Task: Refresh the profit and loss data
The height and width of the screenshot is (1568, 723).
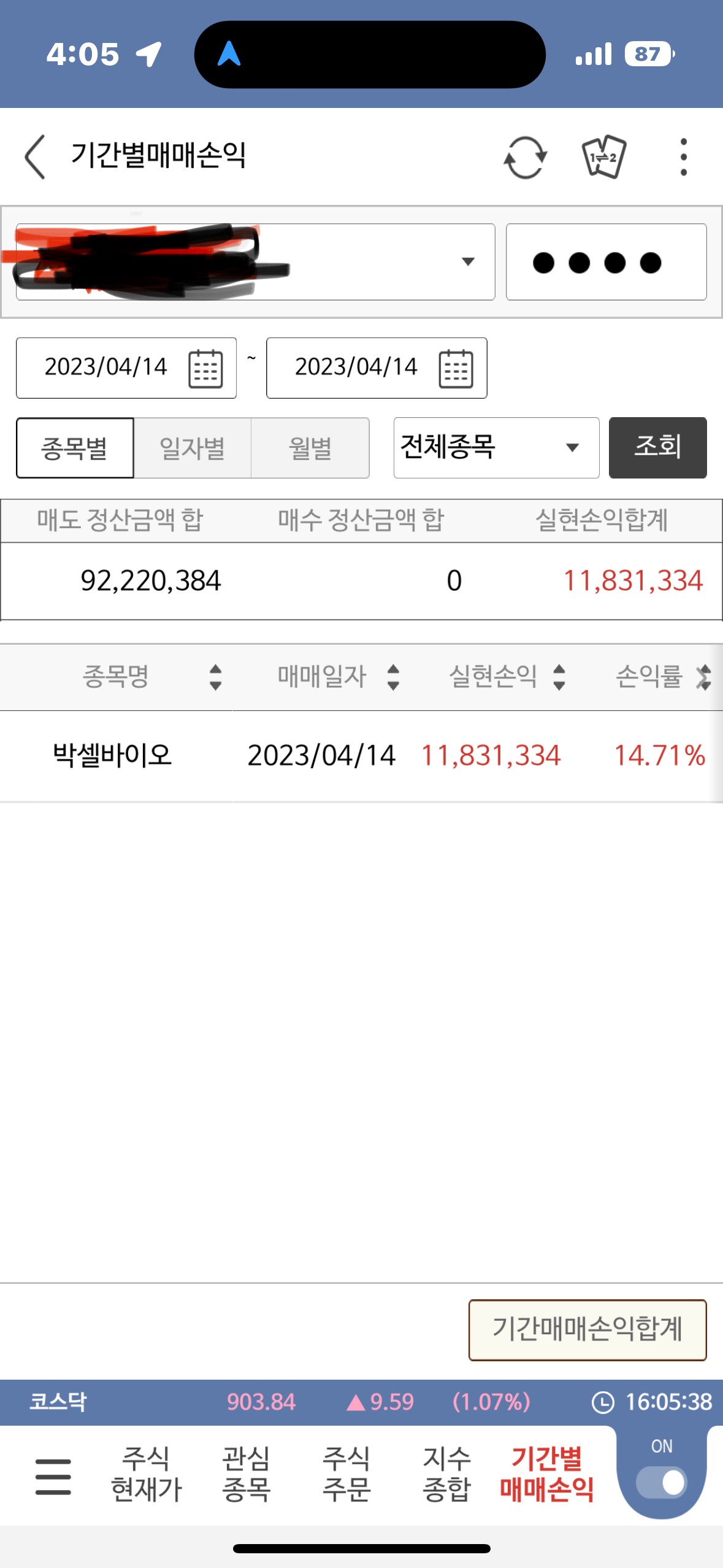Action: (525, 157)
